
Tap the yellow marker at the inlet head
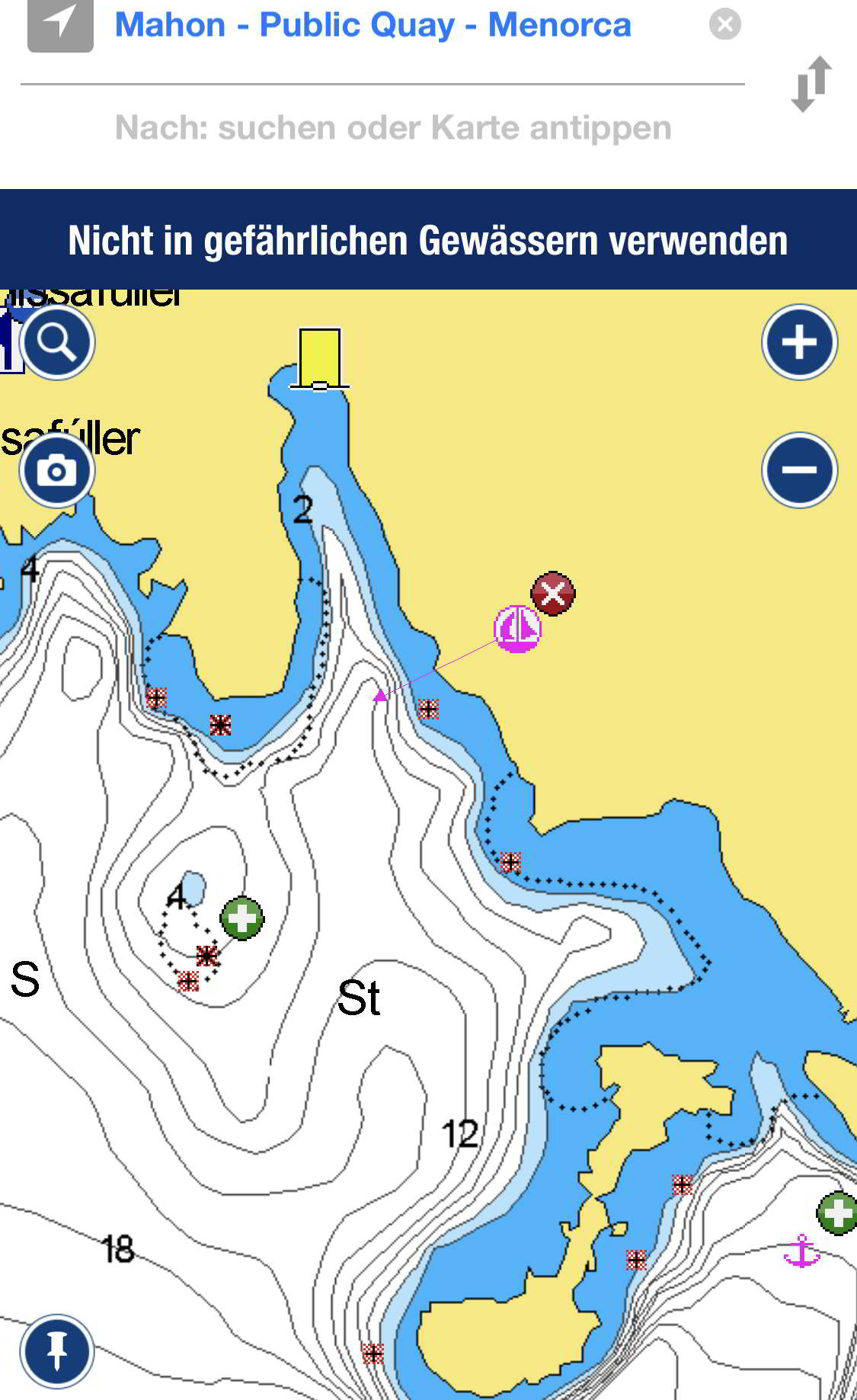click(x=320, y=359)
